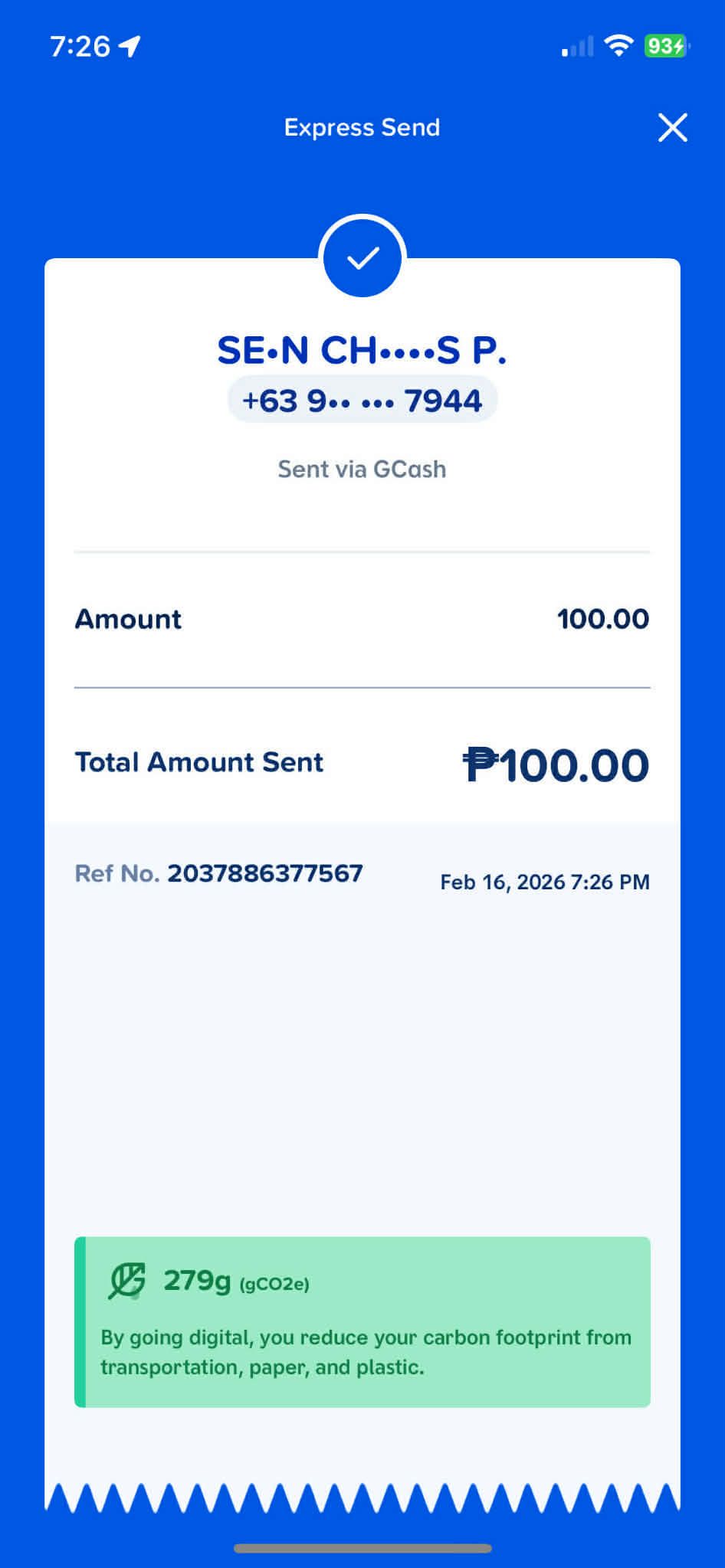Close the Express Send receipt
This screenshot has height=1568, width=725.
tap(672, 127)
